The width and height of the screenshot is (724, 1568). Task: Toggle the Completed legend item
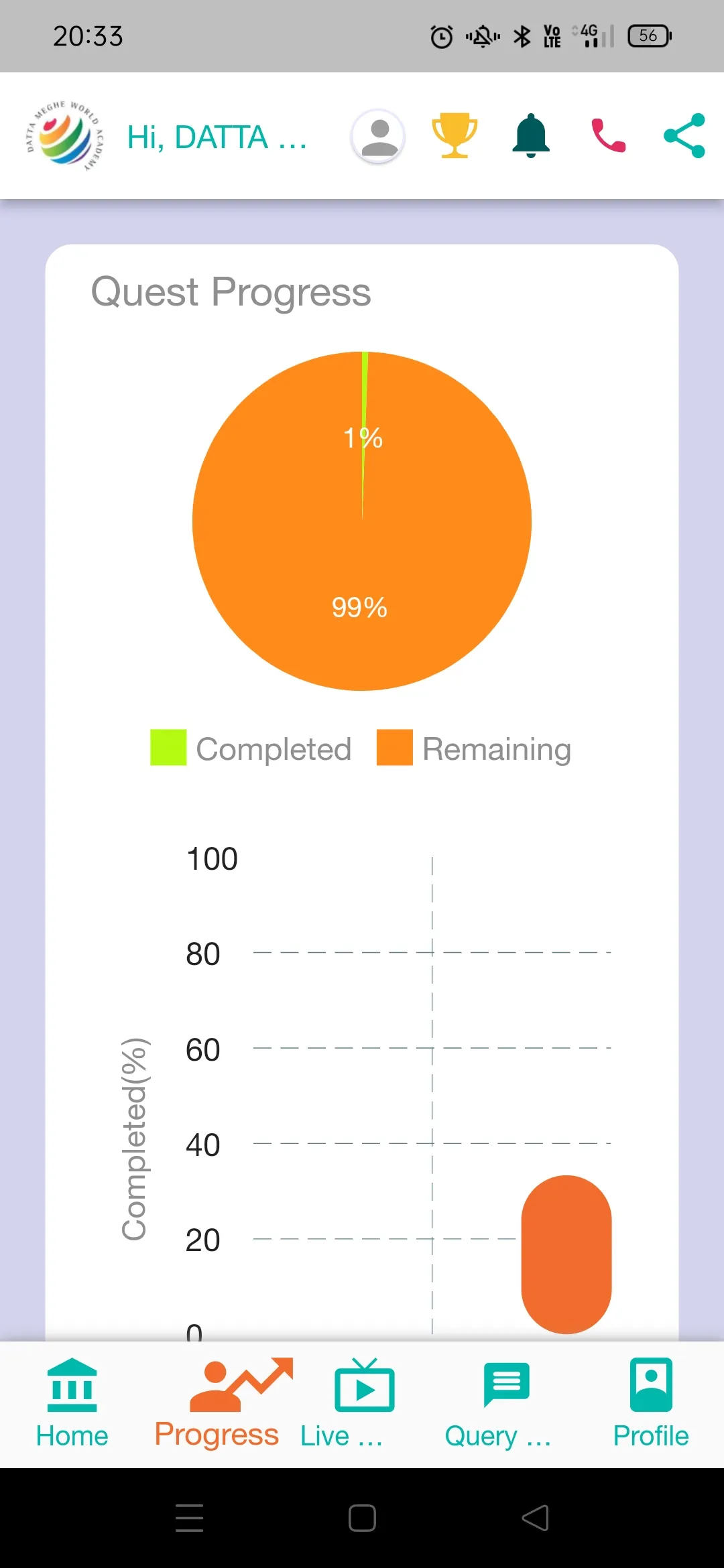point(251,748)
